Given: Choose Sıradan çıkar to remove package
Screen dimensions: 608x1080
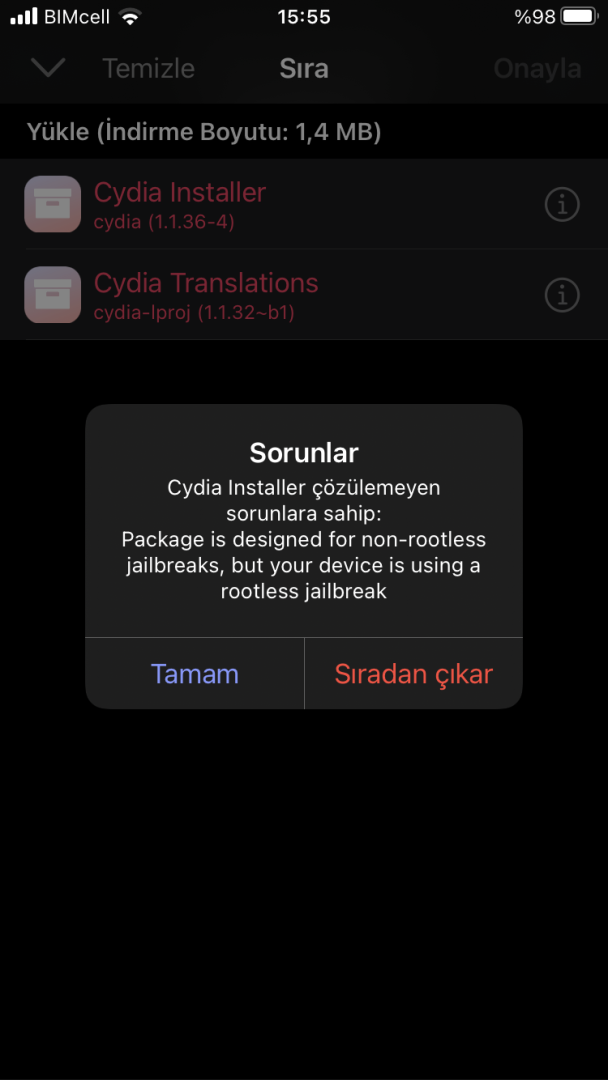Looking at the screenshot, I should pos(413,674).
